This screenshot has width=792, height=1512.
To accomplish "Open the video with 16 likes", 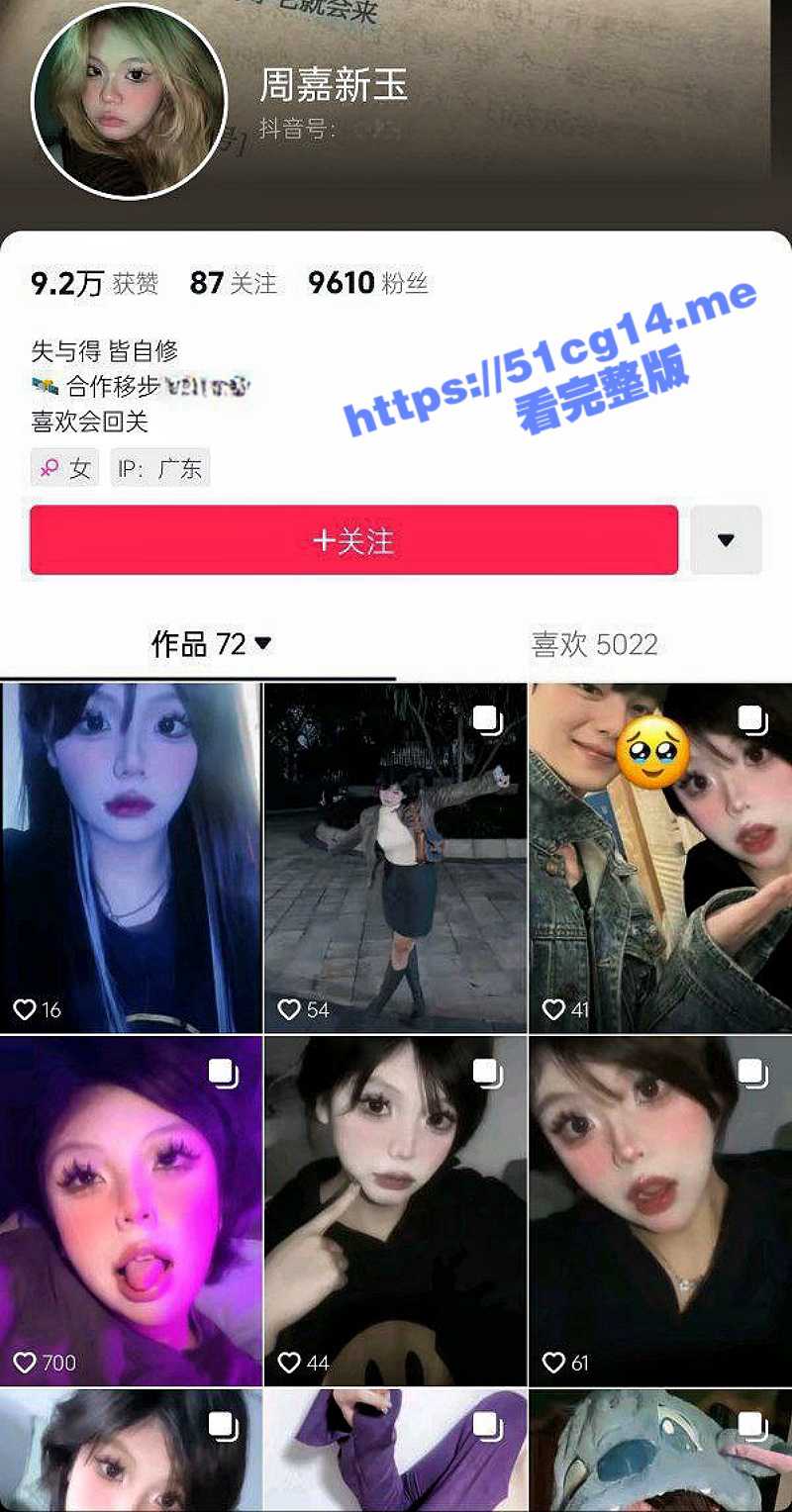I will [131, 857].
